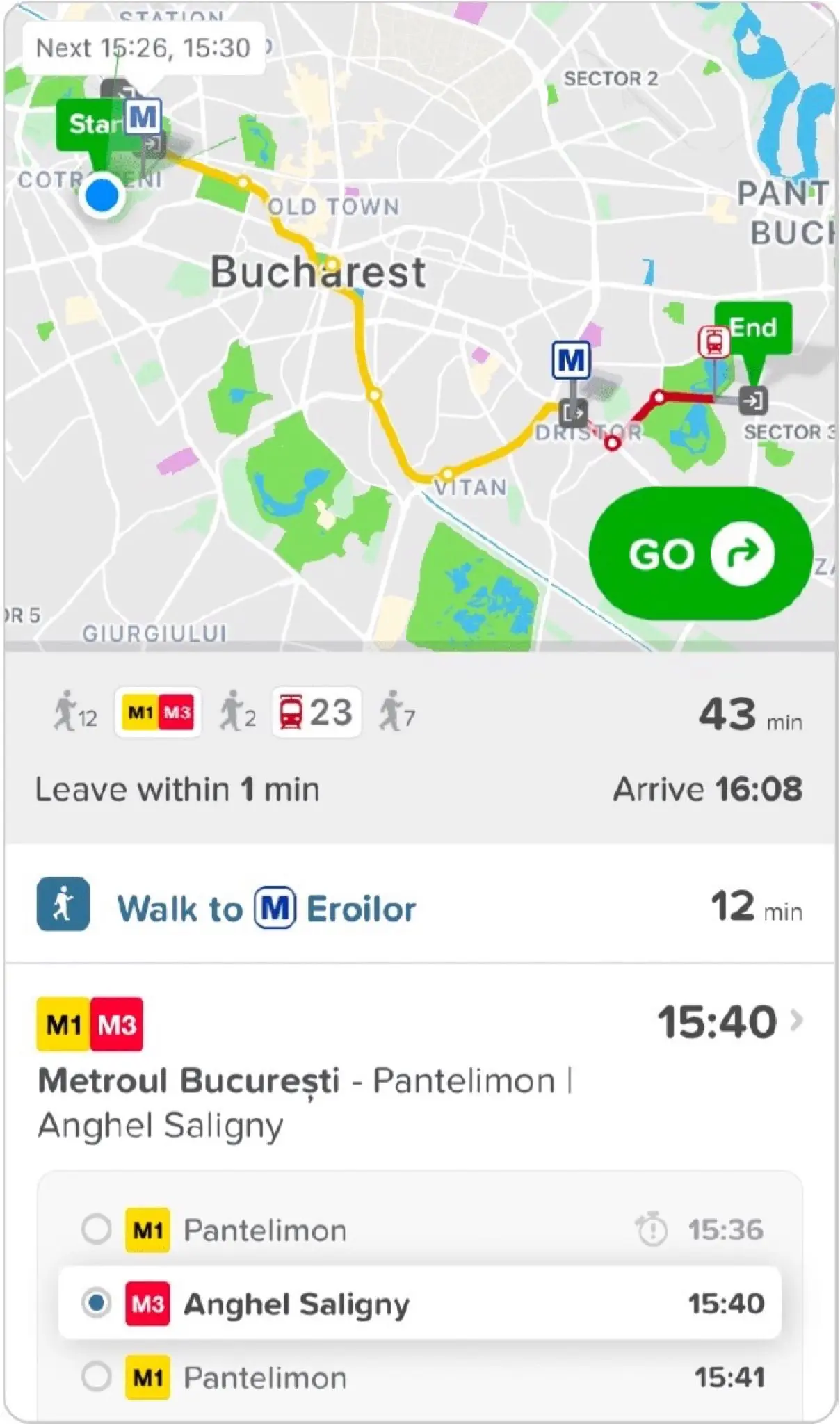
Task: Choose the M1 Pantelimon 15:41 departure
Action: [x=419, y=1377]
